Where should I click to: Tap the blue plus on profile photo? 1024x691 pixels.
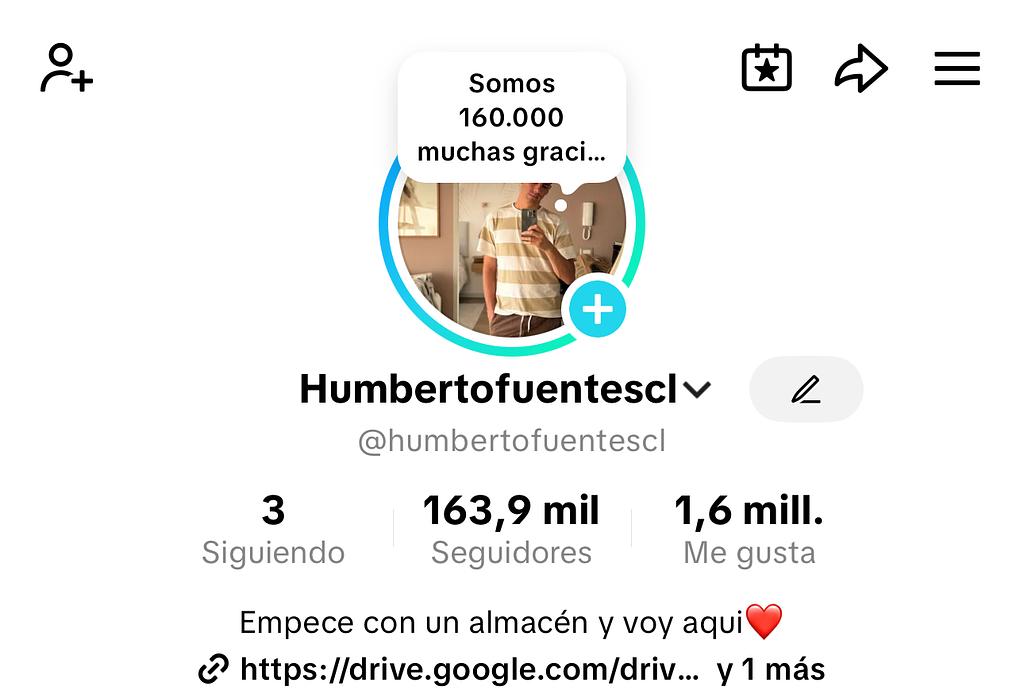point(598,310)
